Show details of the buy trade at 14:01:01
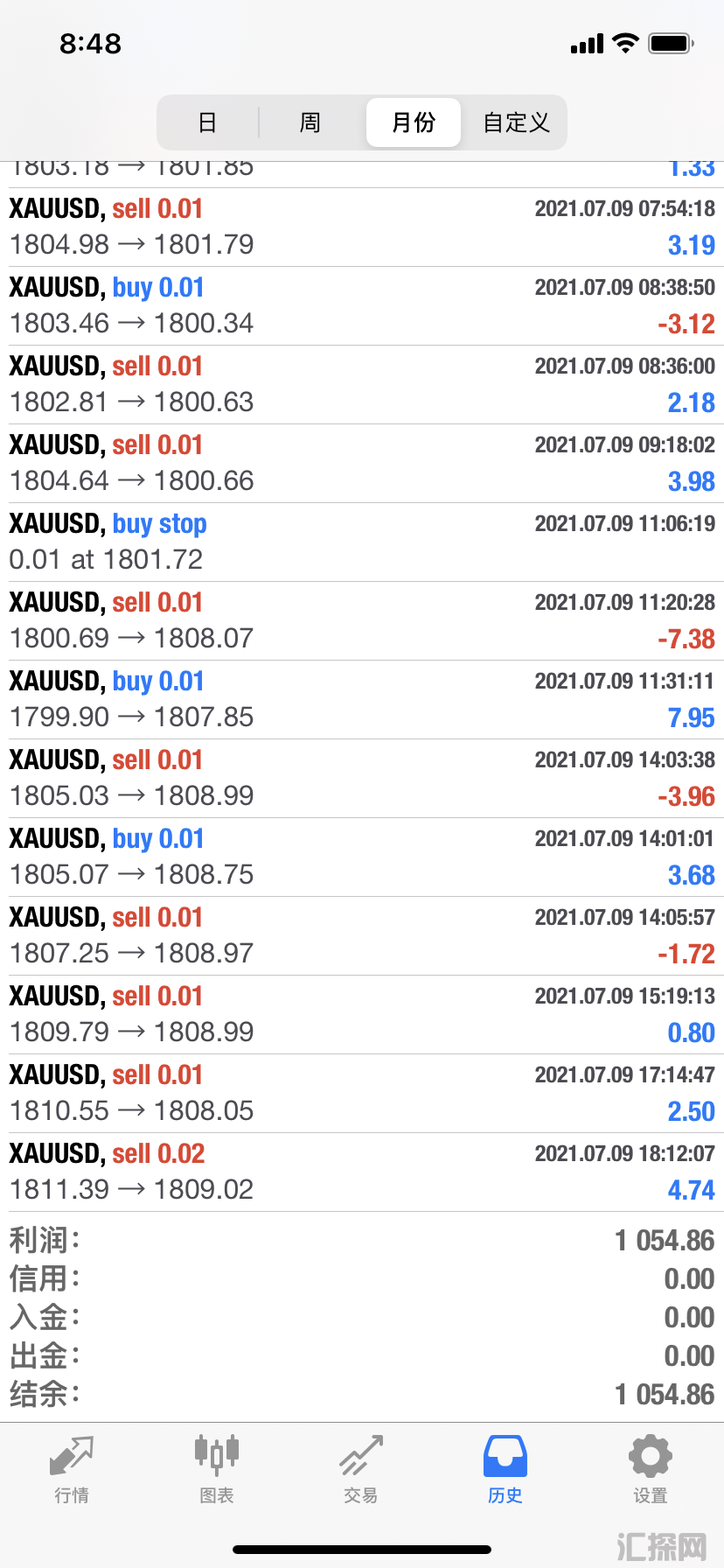This screenshot has width=724, height=1568. click(x=362, y=857)
